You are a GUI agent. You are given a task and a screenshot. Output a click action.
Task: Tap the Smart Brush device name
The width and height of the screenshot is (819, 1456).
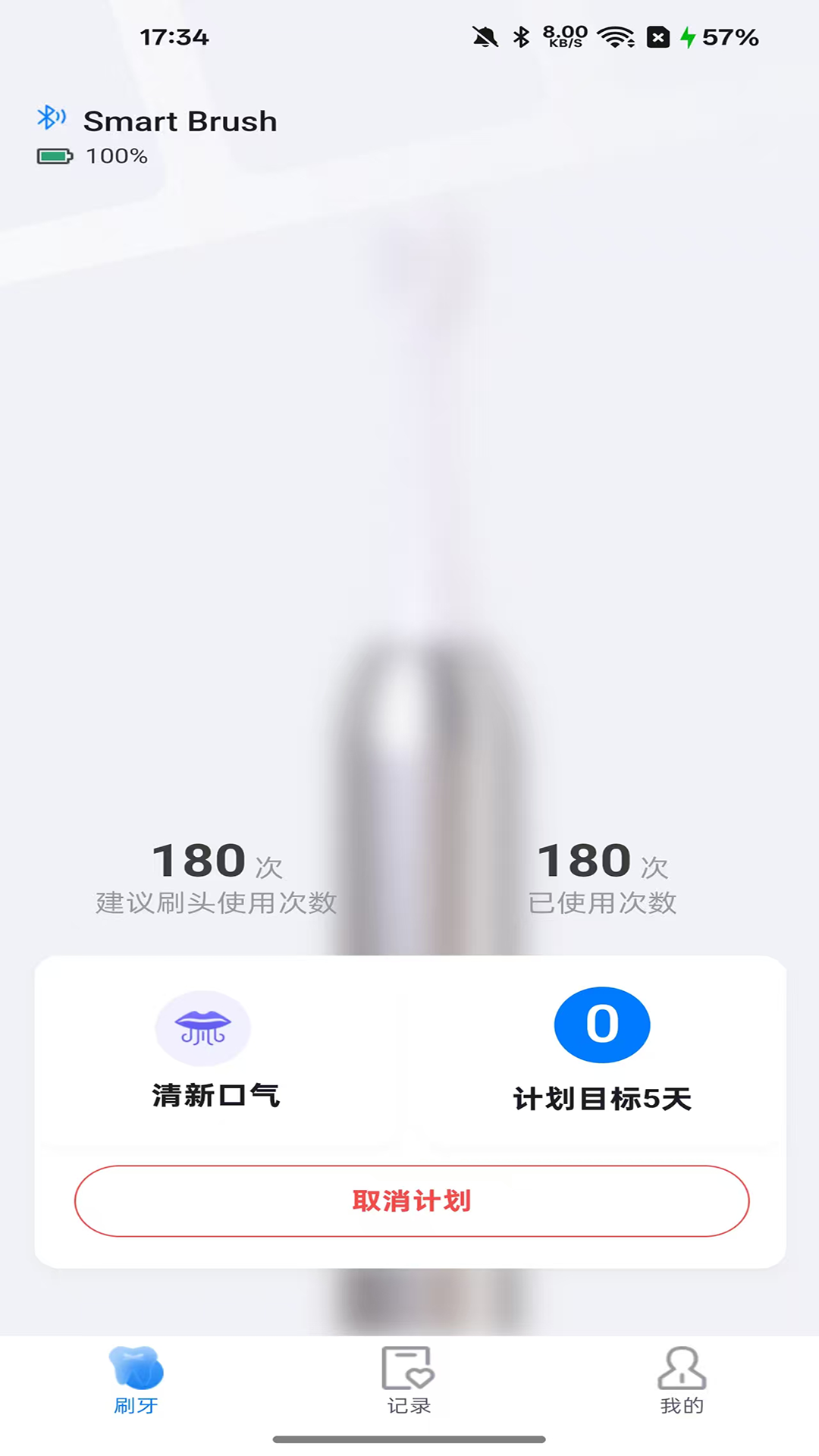(x=180, y=121)
